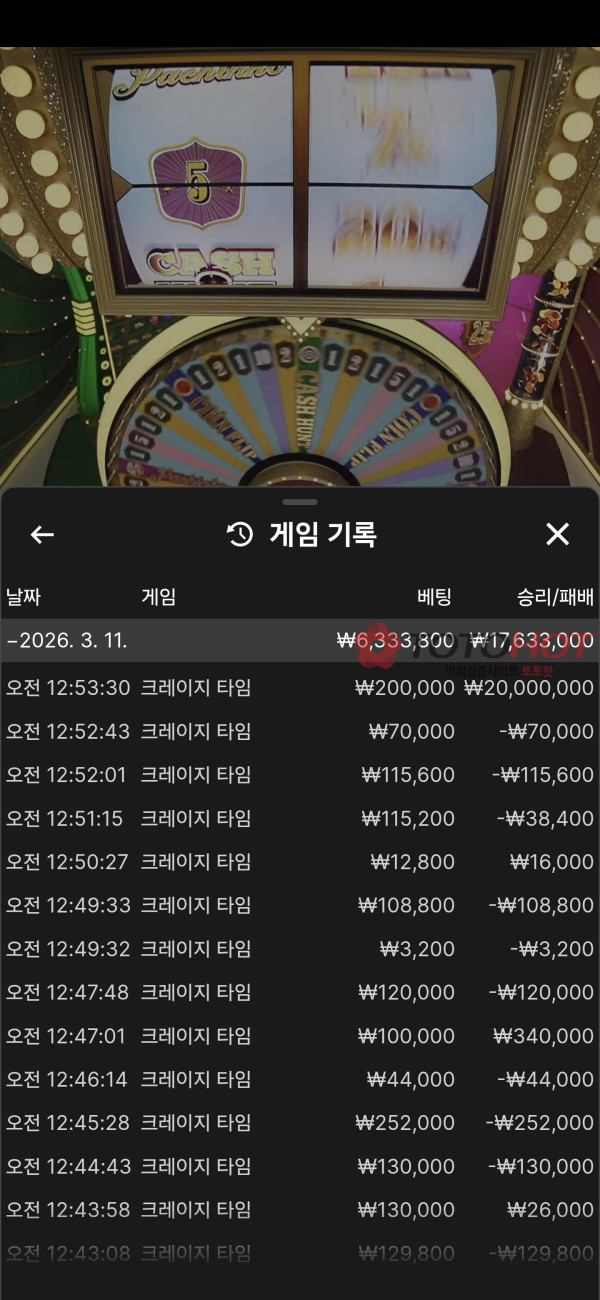The height and width of the screenshot is (1300, 600).
Task: View details of the 12:50:27 round
Action: [300, 862]
